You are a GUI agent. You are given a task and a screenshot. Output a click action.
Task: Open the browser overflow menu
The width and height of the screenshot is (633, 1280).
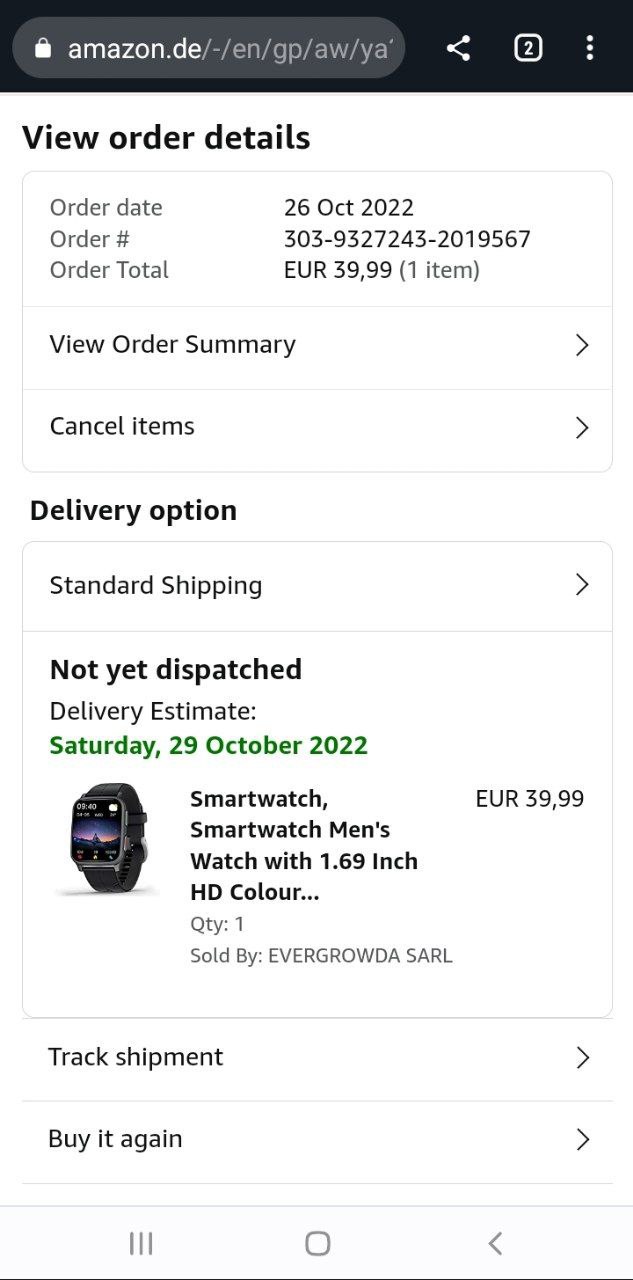(590, 48)
